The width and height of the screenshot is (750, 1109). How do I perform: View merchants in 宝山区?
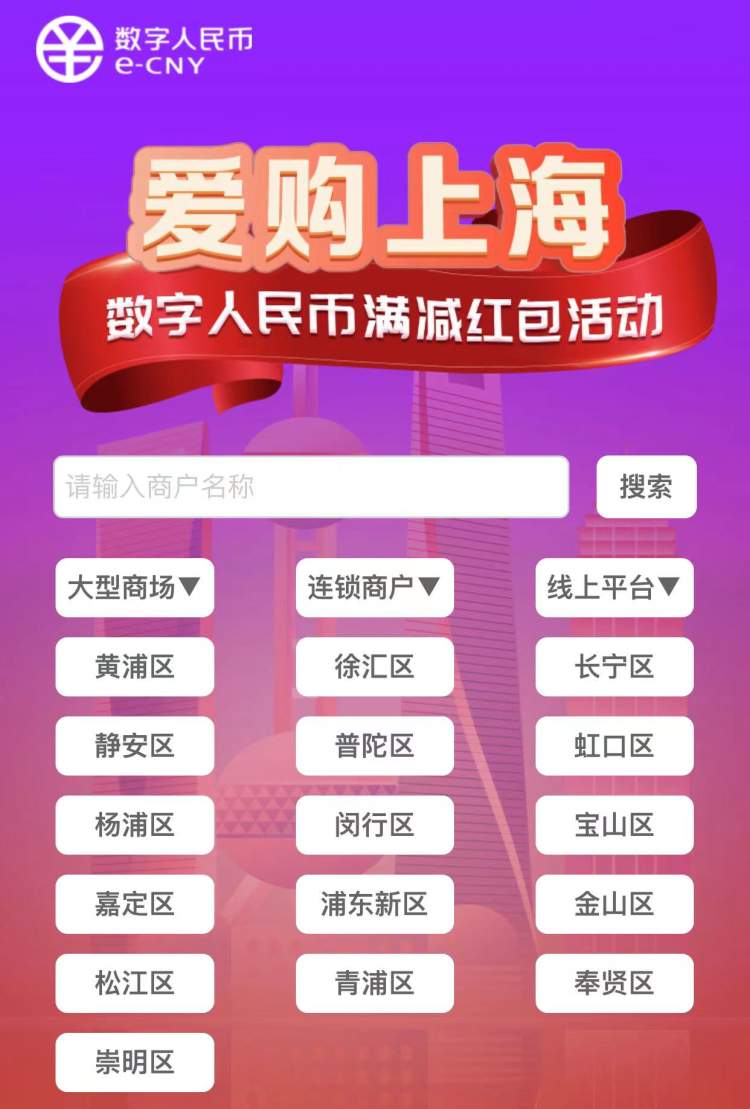[x=614, y=825]
